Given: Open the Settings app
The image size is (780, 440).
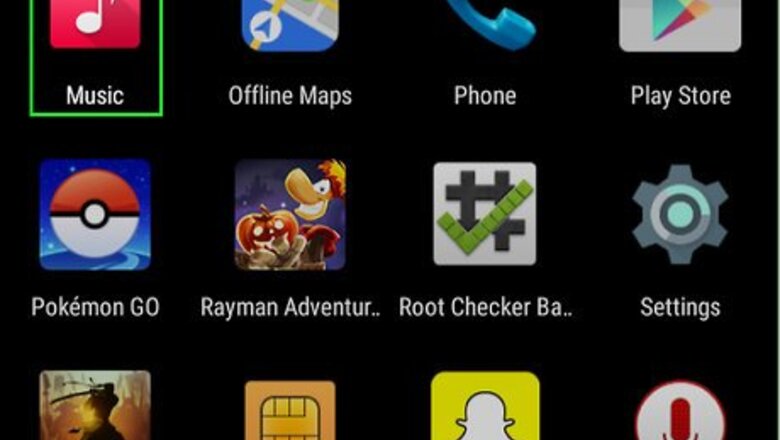Looking at the screenshot, I should (680, 214).
